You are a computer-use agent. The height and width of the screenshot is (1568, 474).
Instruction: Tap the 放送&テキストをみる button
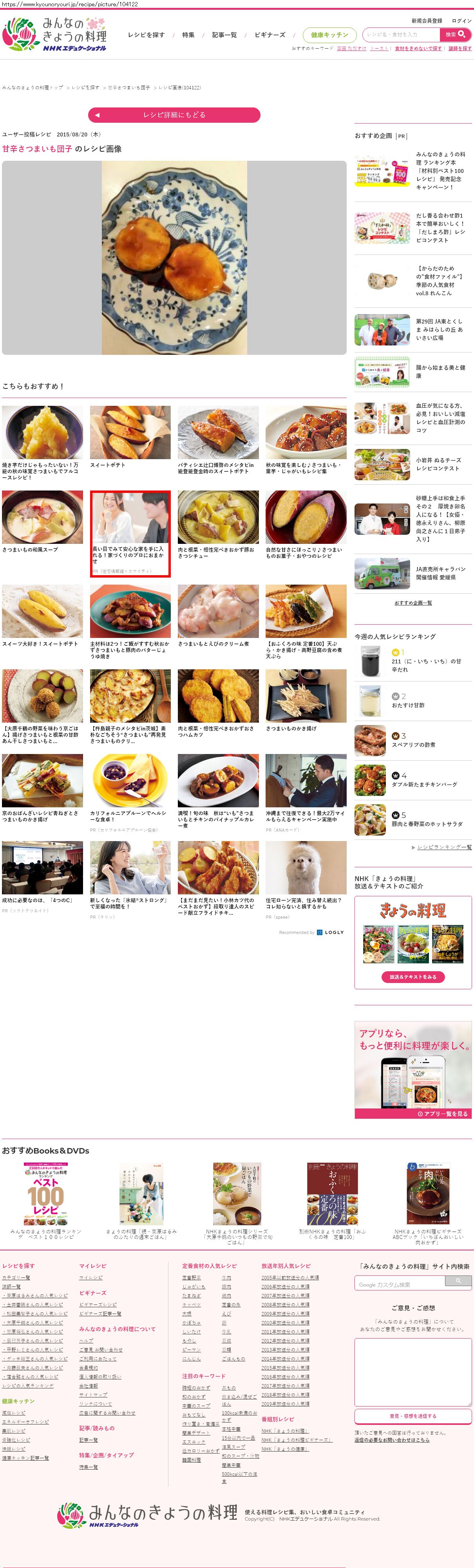point(413,976)
